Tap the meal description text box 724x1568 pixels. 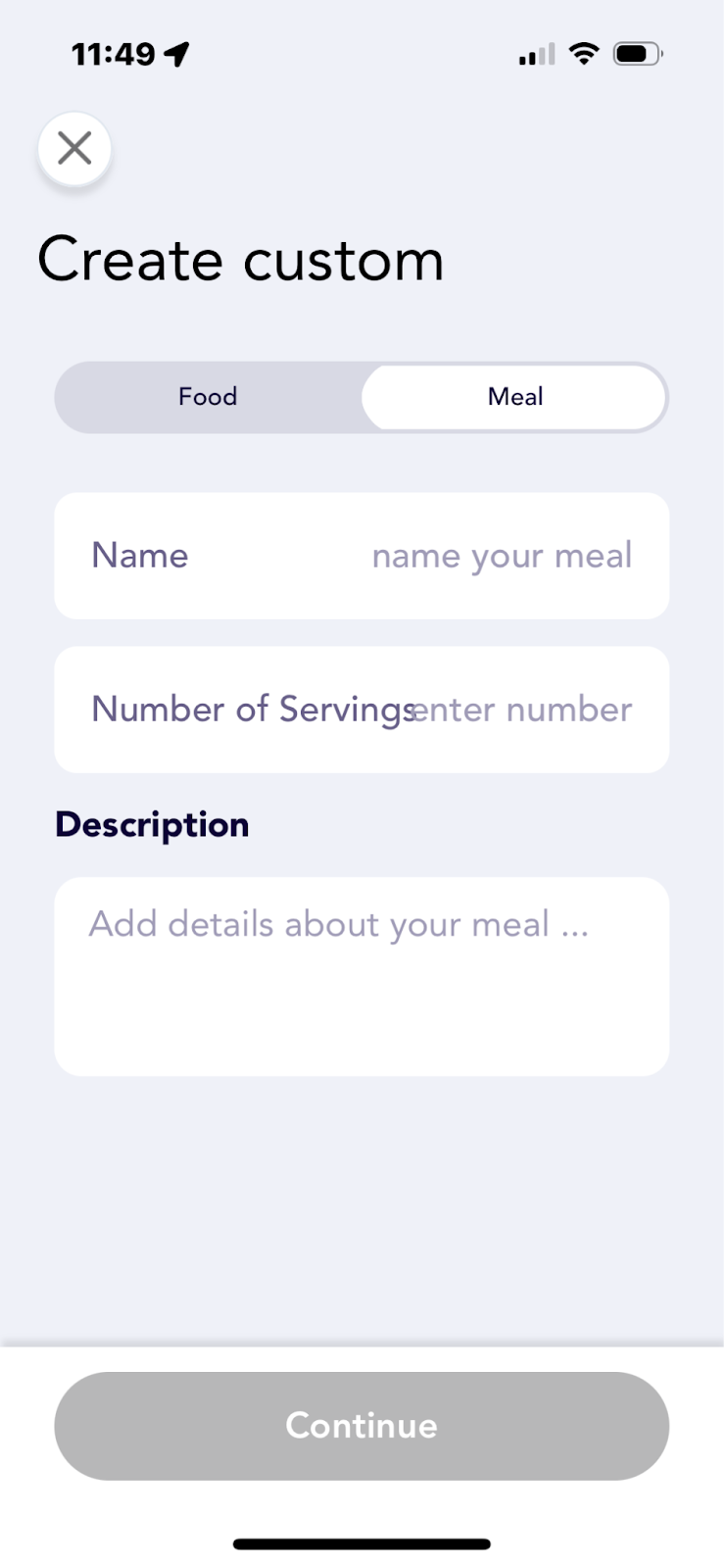(x=362, y=976)
